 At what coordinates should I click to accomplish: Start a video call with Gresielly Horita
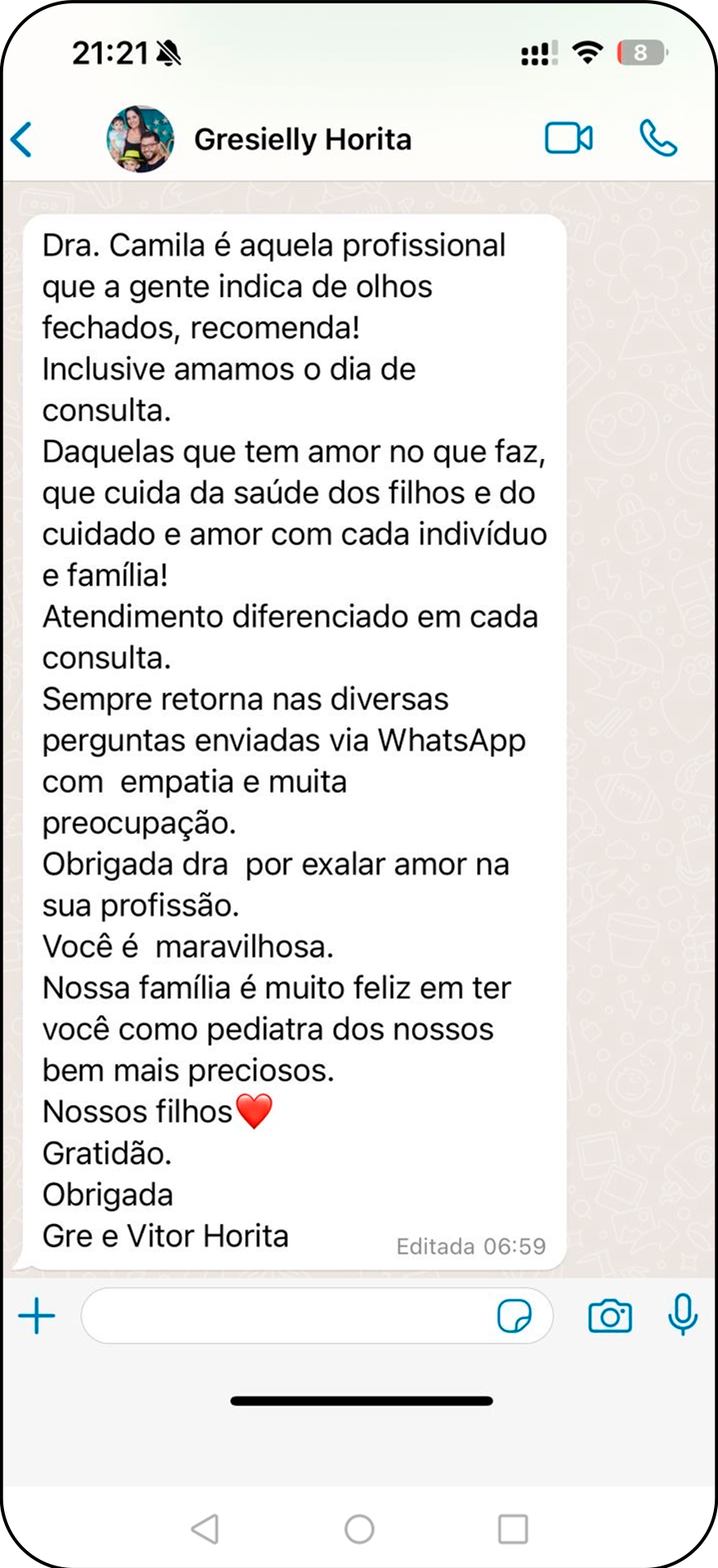[x=569, y=138]
